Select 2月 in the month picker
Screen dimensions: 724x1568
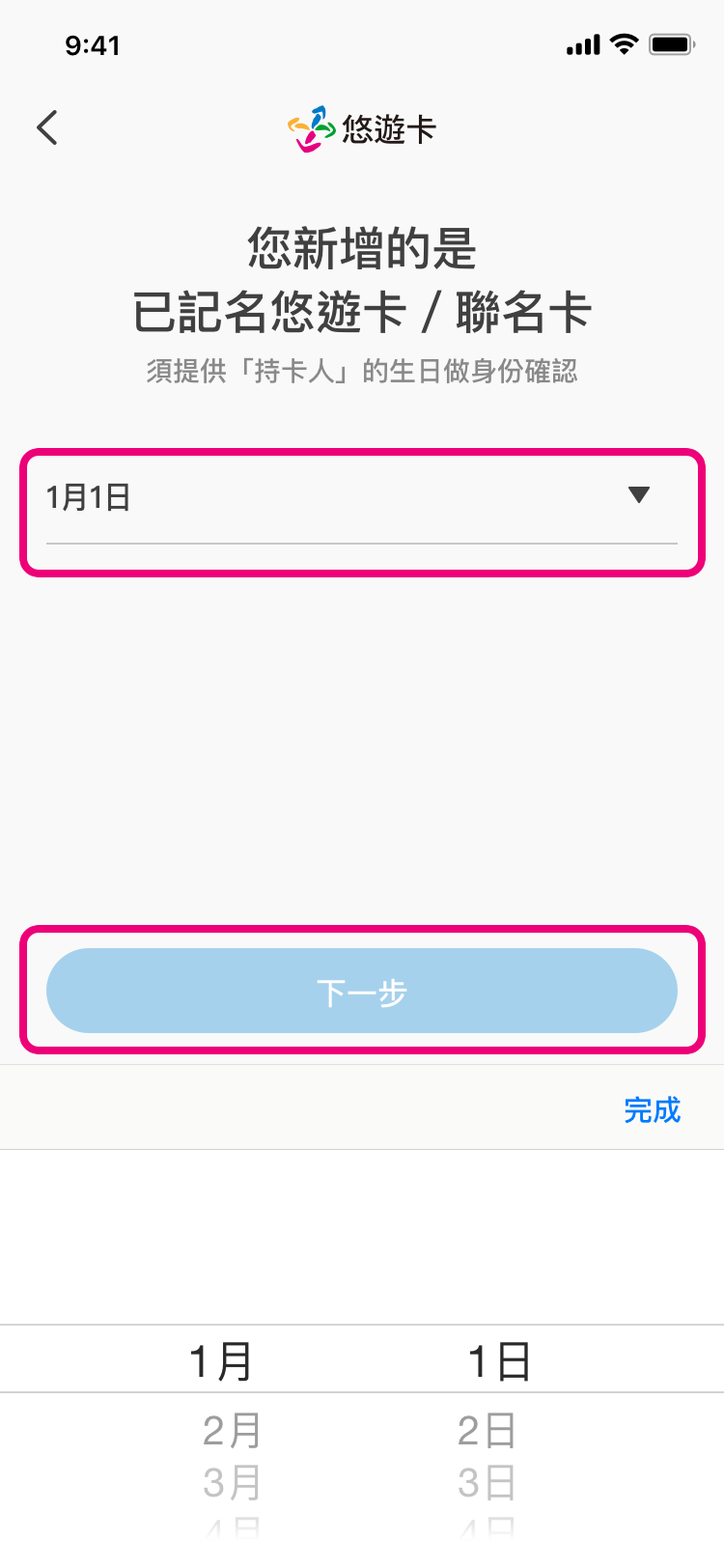click(x=232, y=1430)
